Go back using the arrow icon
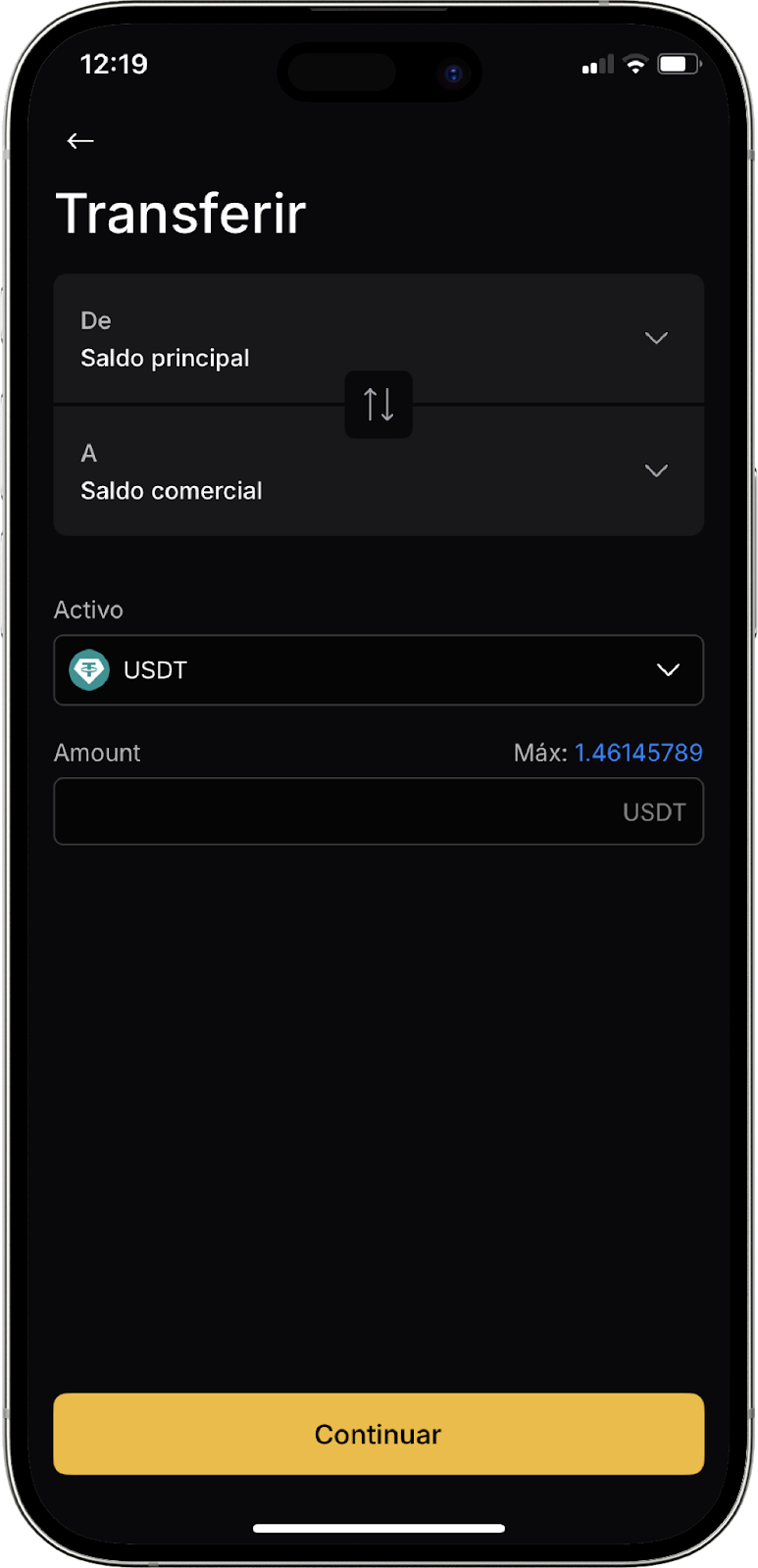This screenshot has width=758, height=1568. [x=80, y=141]
